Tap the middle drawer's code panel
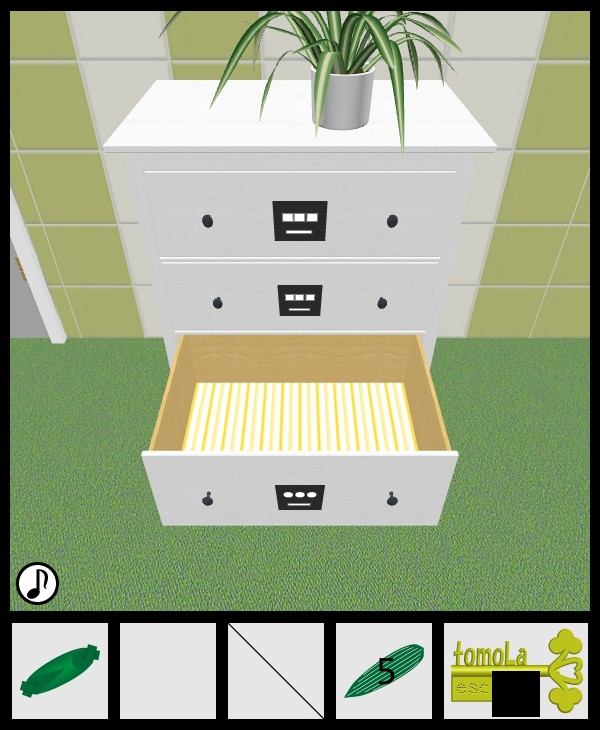 (x=300, y=300)
